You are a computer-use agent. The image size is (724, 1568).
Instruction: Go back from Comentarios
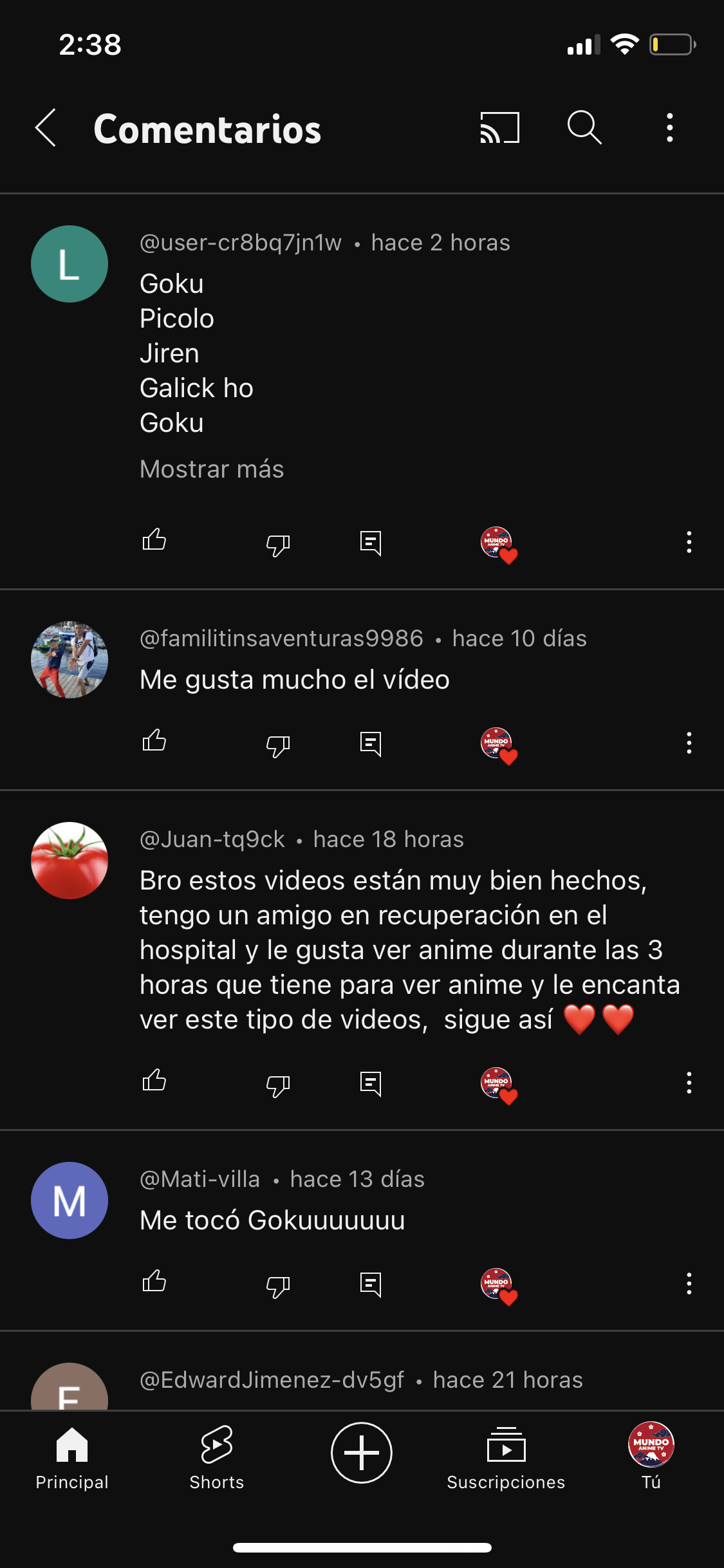pyautogui.click(x=46, y=127)
